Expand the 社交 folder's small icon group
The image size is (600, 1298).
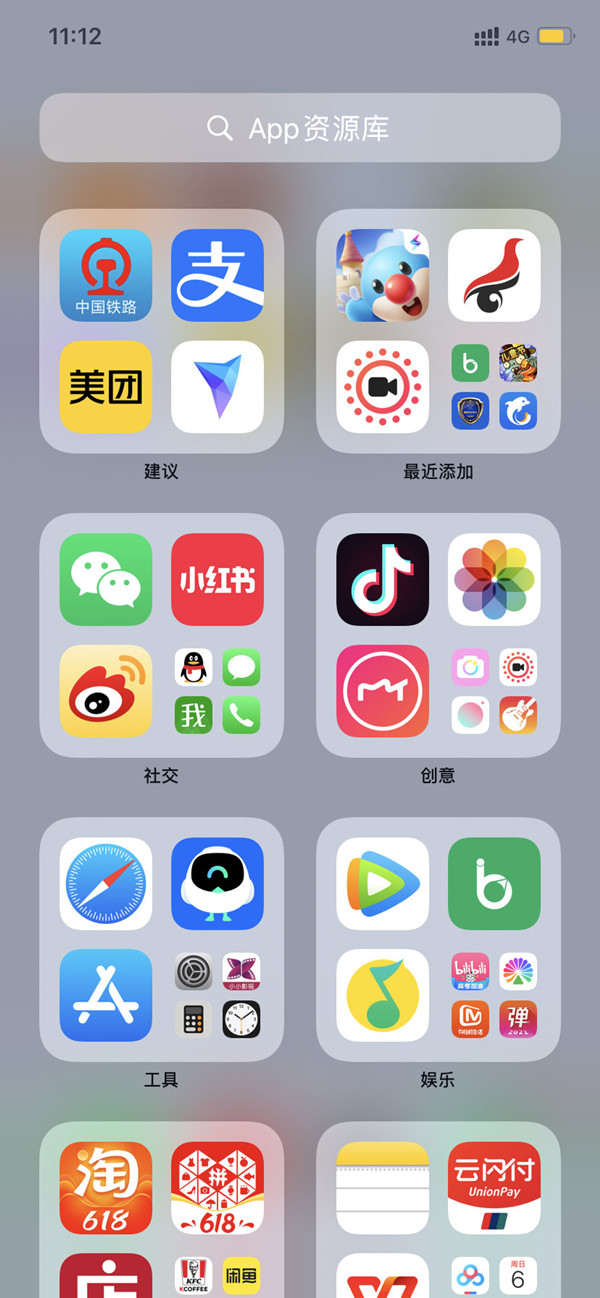[217, 691]
